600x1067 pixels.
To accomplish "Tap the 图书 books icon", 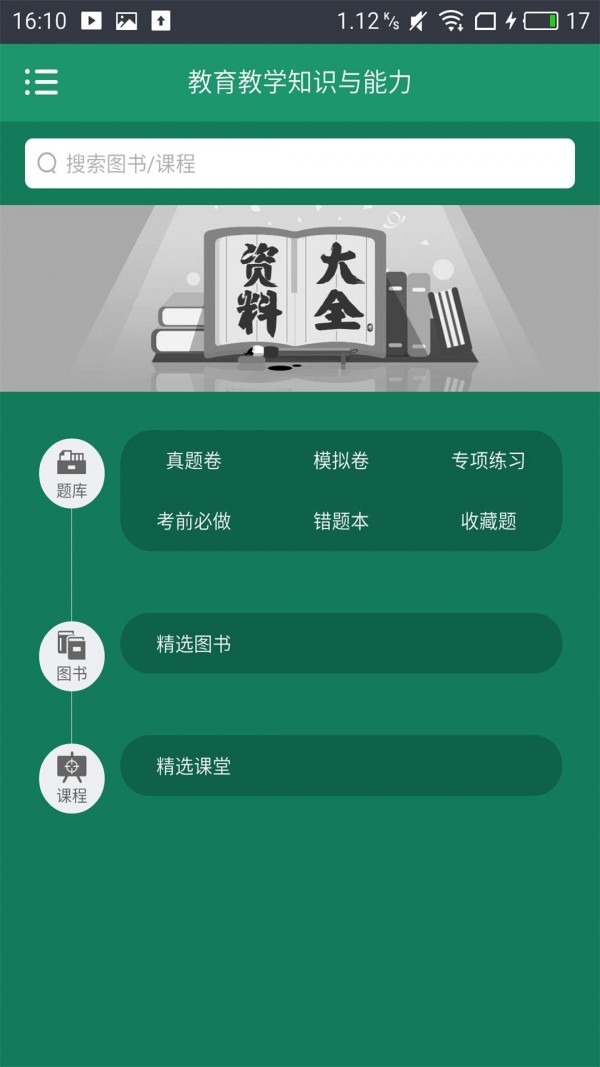I will point(72,656).
